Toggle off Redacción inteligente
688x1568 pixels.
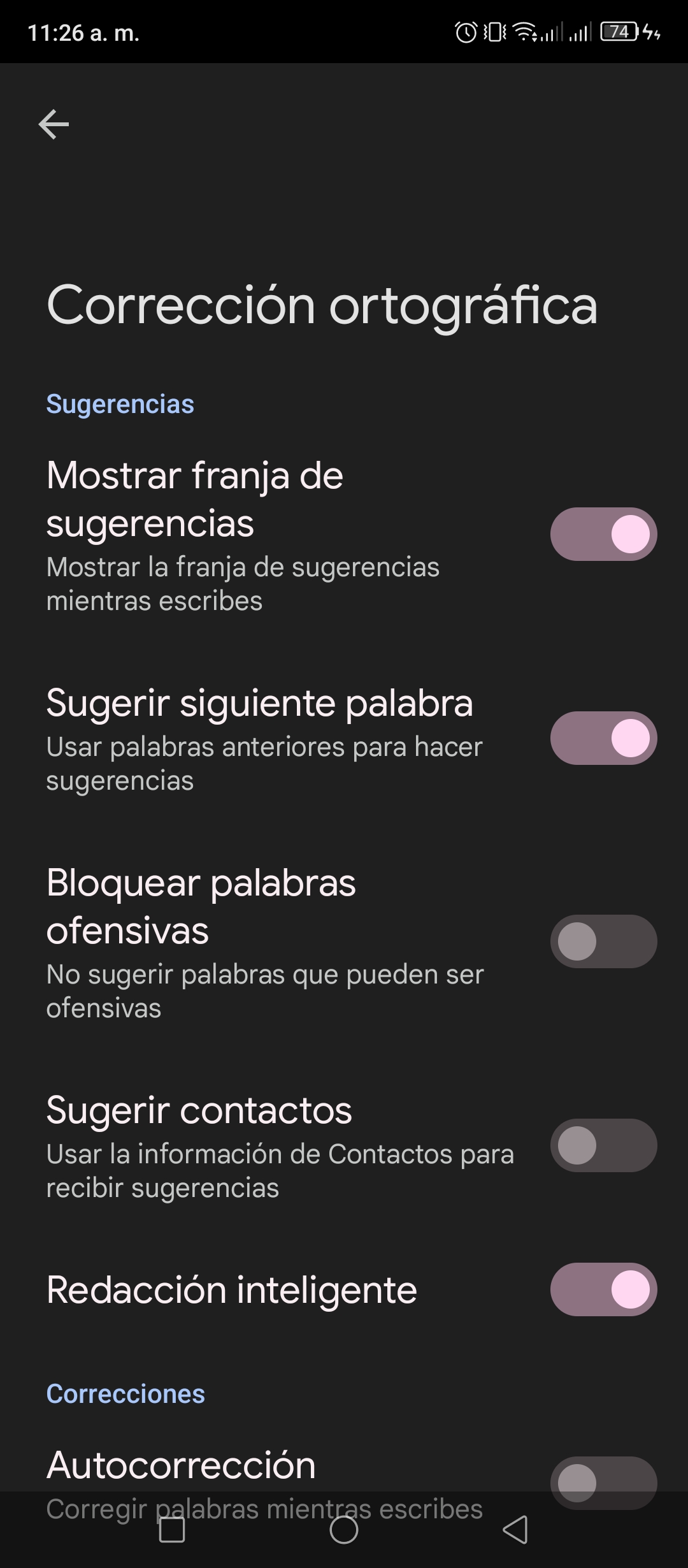pyautogui.click(x=603, y=1289)
